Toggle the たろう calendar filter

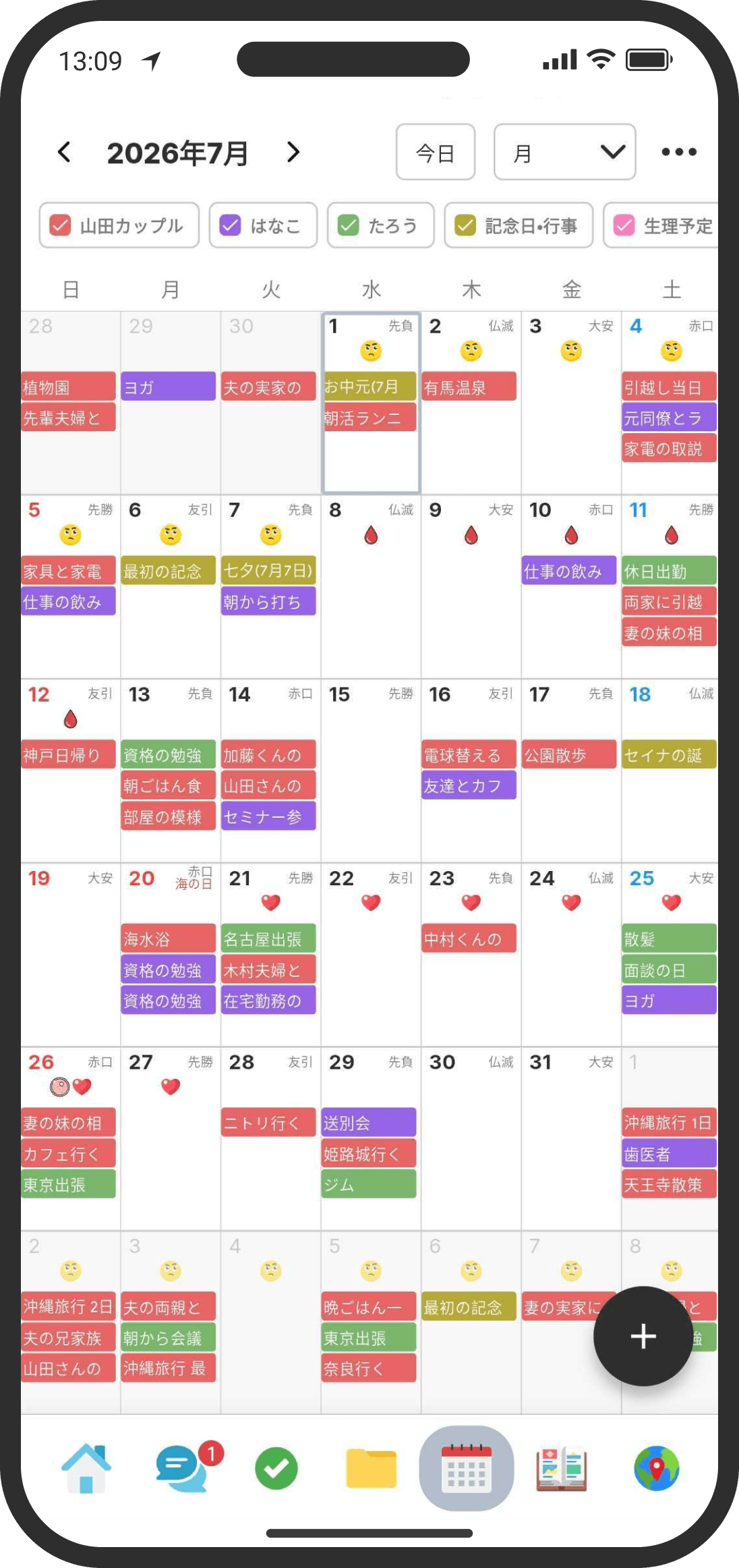[x=380, y=225]
